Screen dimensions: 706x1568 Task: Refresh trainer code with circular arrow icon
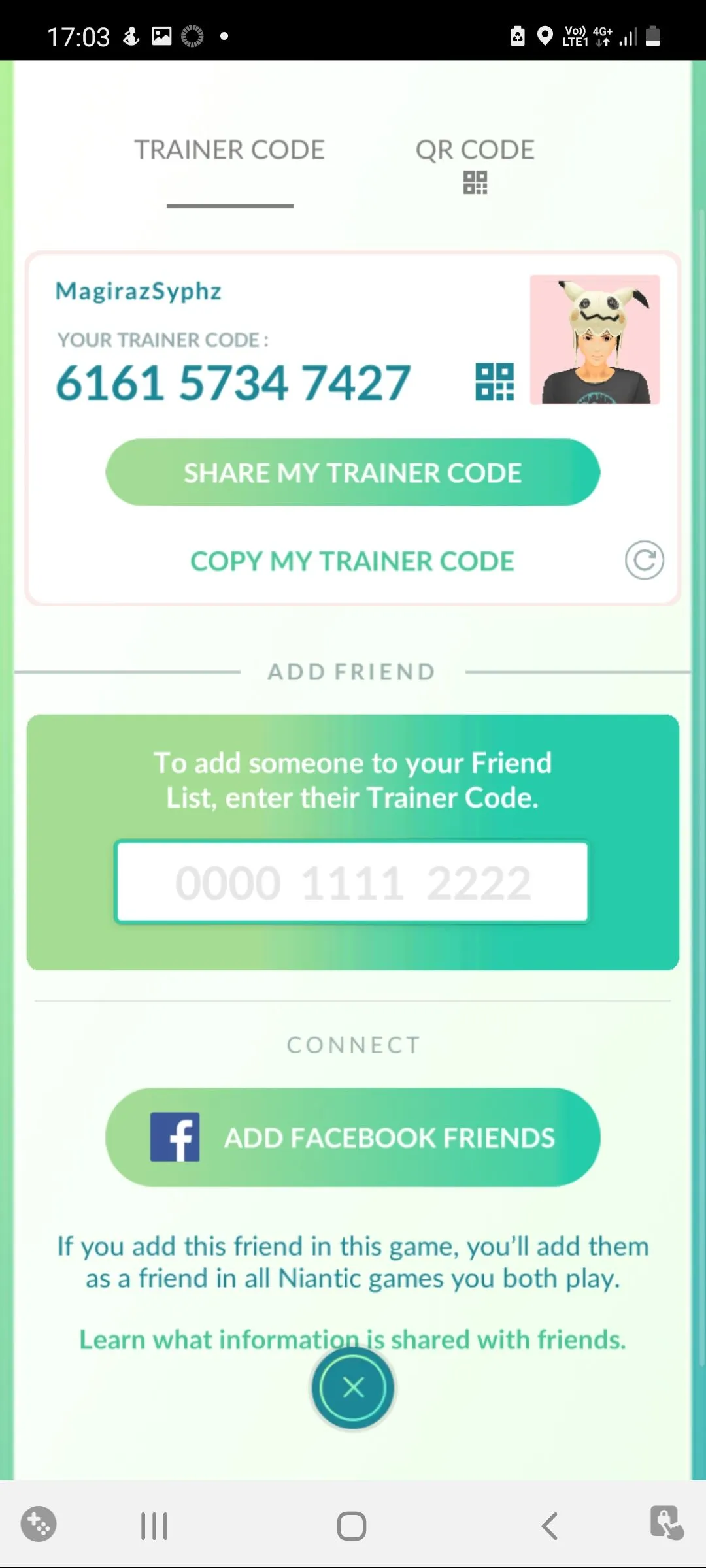pos(644,560)
